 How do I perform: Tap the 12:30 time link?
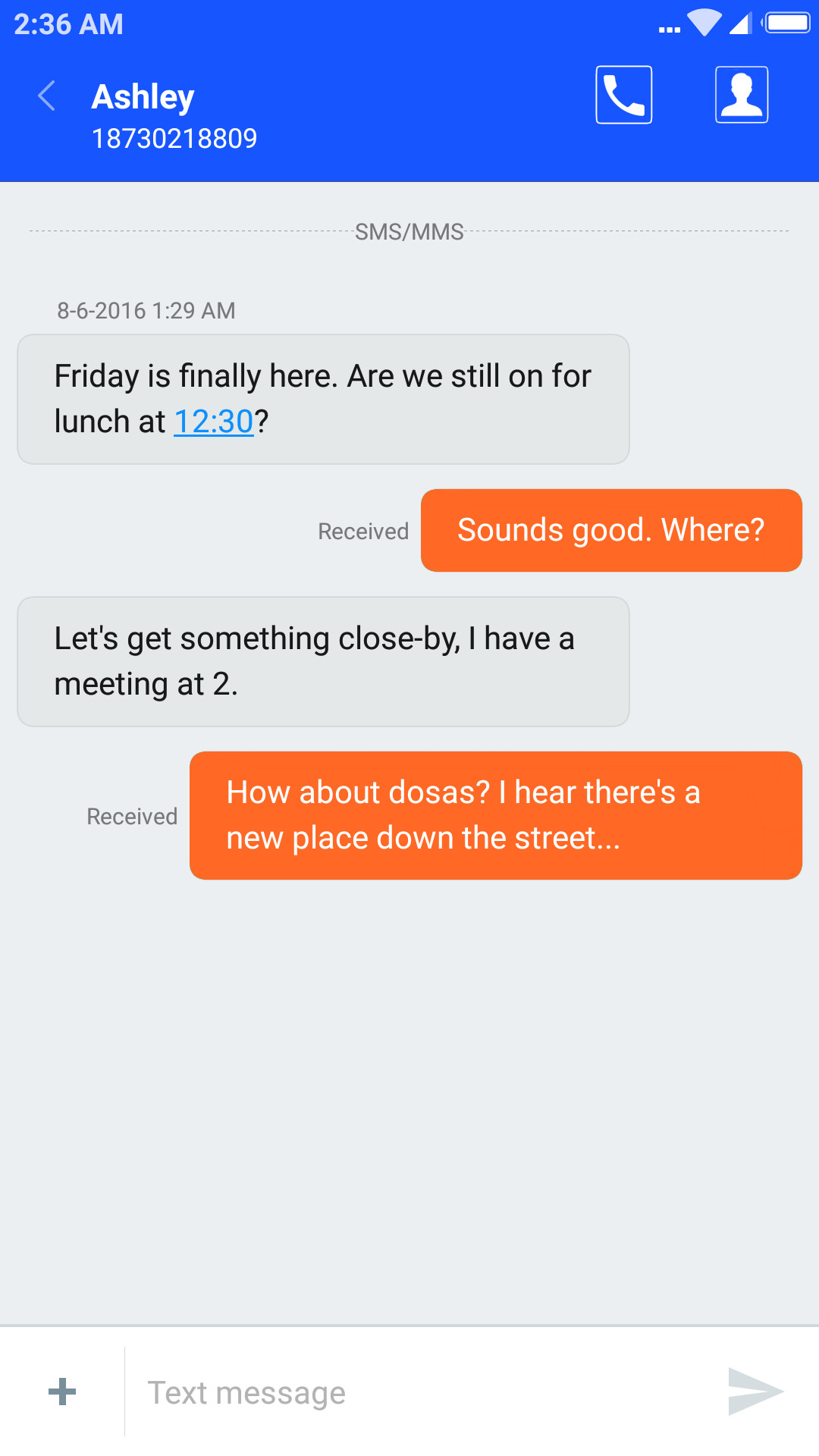(x=214, y=422)
